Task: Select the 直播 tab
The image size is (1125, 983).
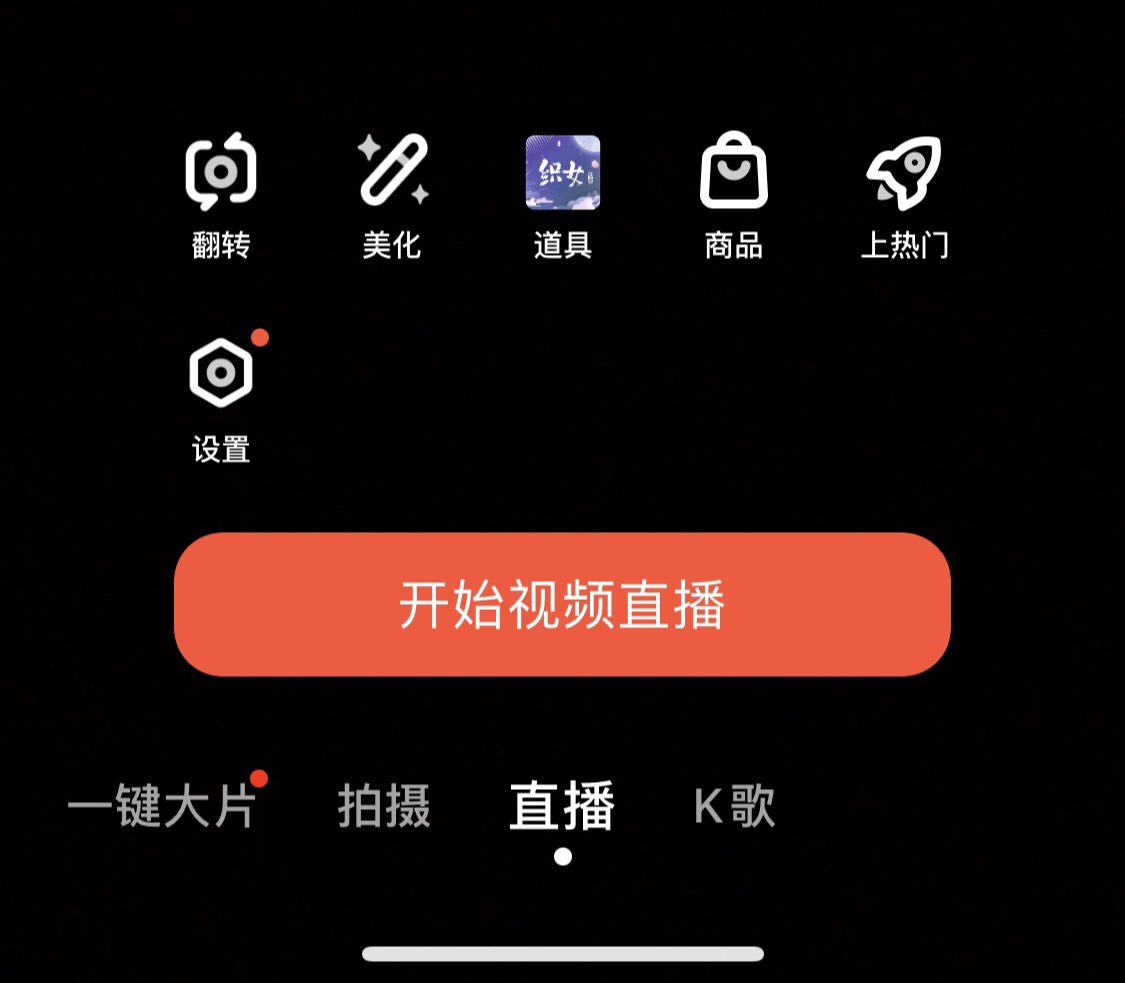Action: [562, 807]
